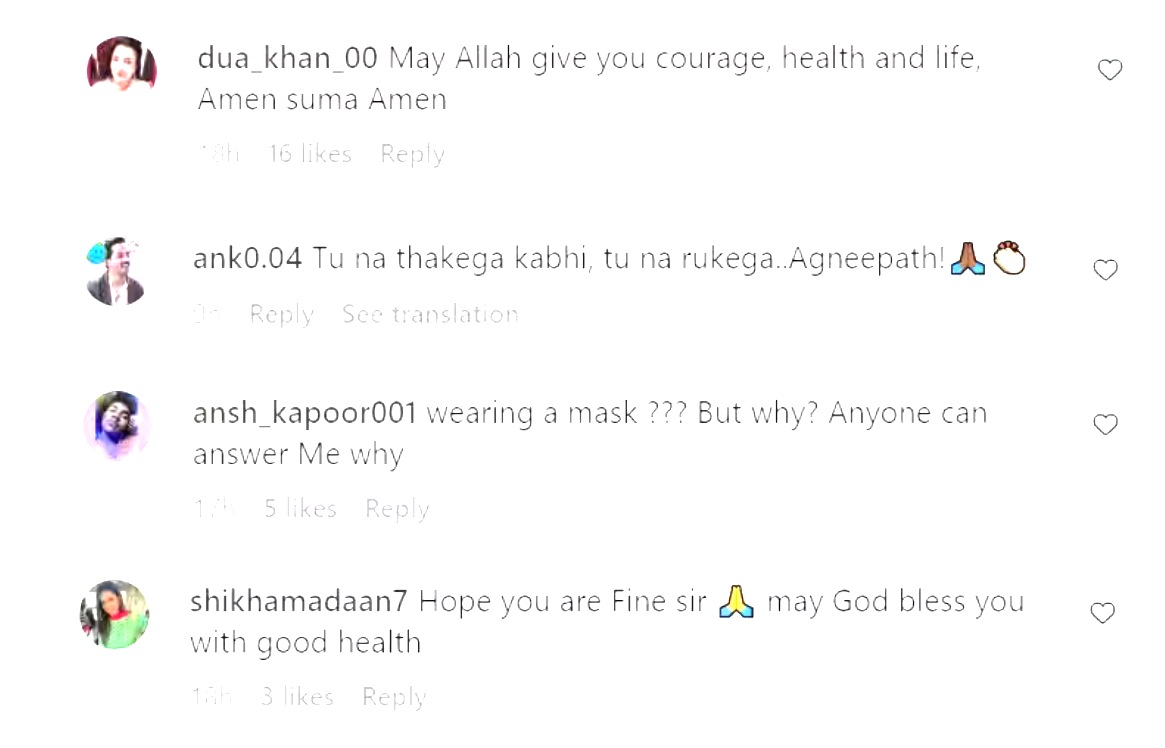
Task: Reply to ansh_kapoor001's comment
Action: [x=397, y=509]
